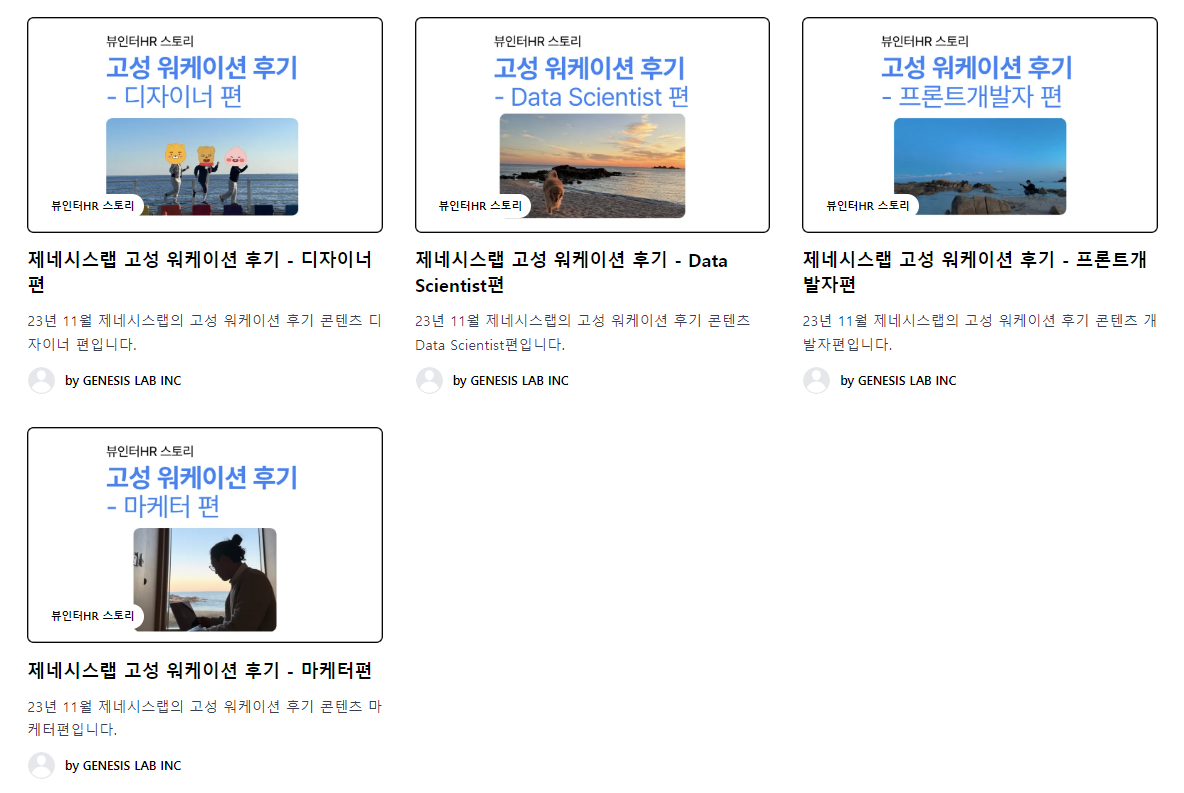View author GENESIS LAB INC under 마케터편 post
1184x793 pixels.
(123, 766)
